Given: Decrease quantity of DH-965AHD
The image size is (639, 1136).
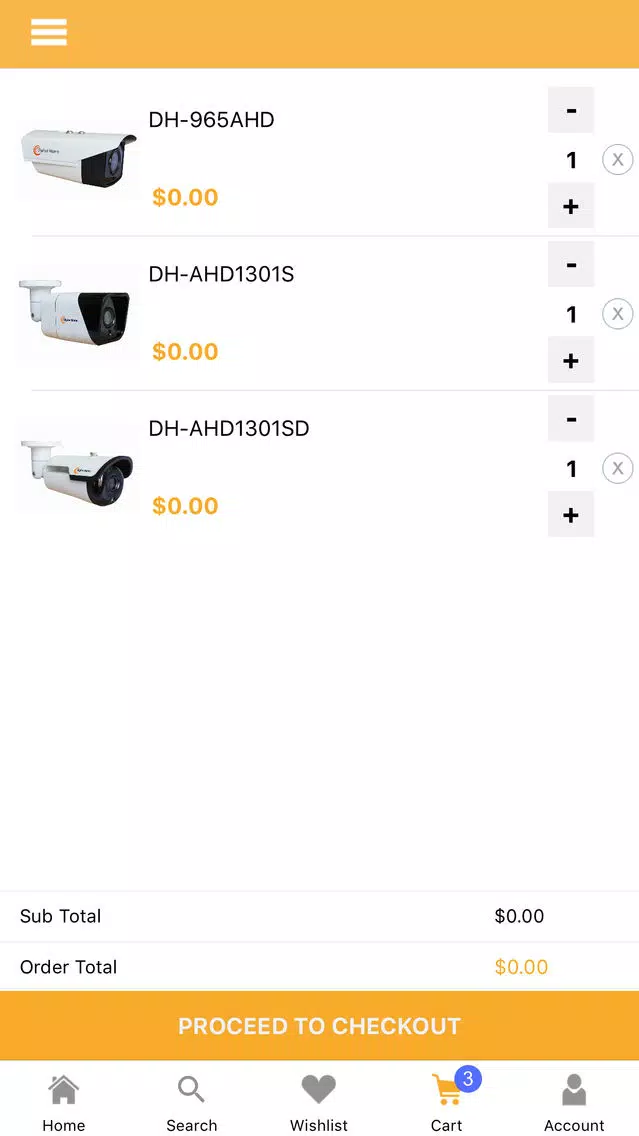Looking at the screenshot, I should coord(571,110).
